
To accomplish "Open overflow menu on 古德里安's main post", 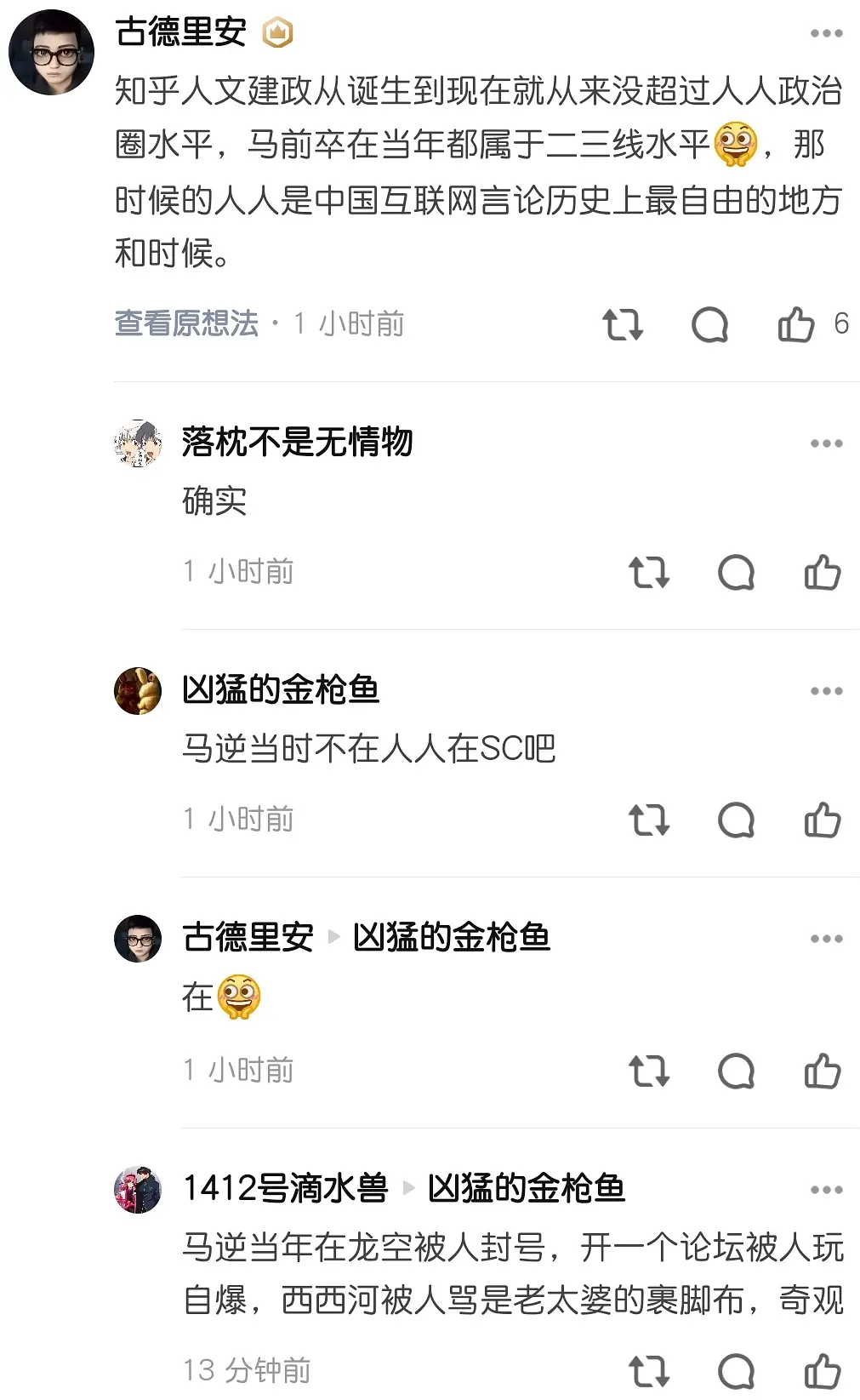I will click(x=826, y=33).
